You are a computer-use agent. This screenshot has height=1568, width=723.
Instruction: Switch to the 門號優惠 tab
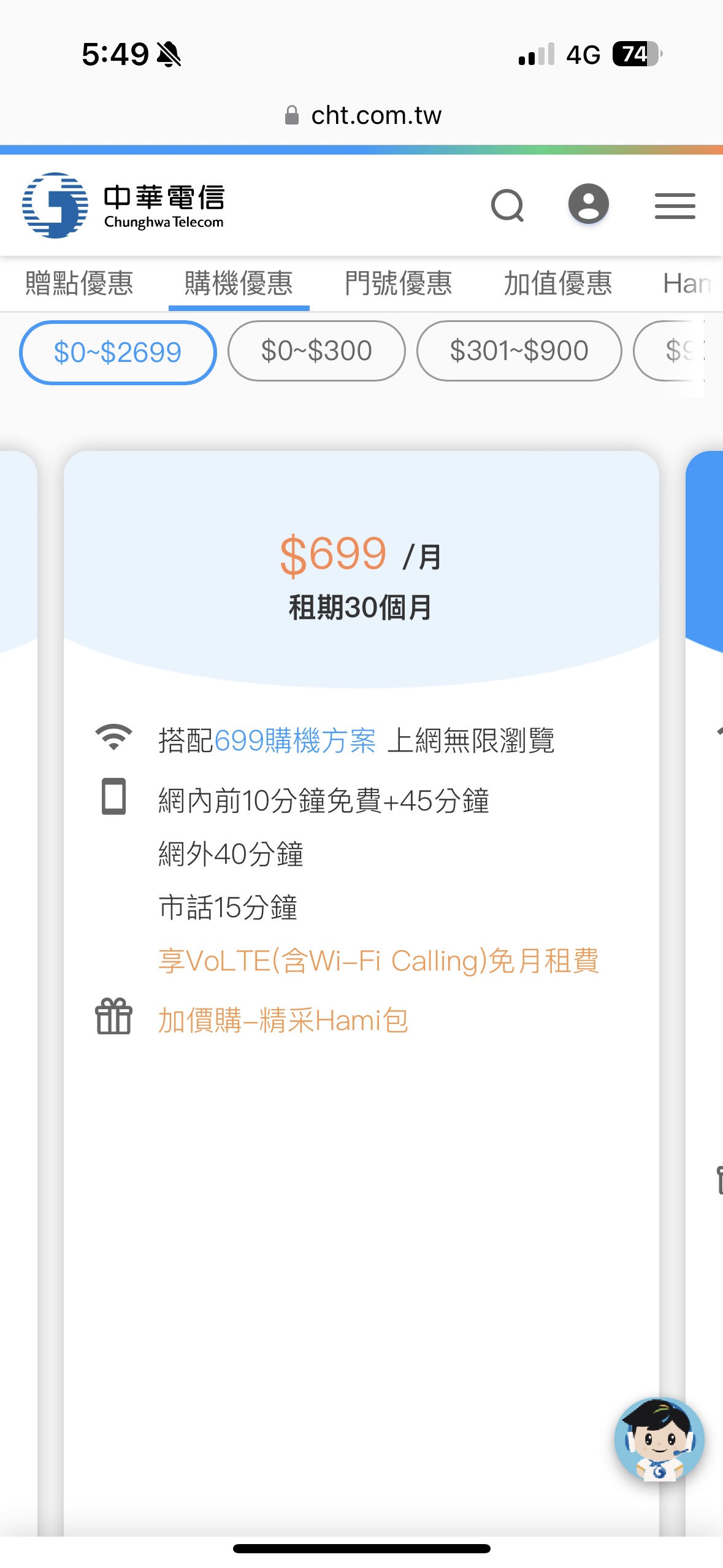(398, 283)
